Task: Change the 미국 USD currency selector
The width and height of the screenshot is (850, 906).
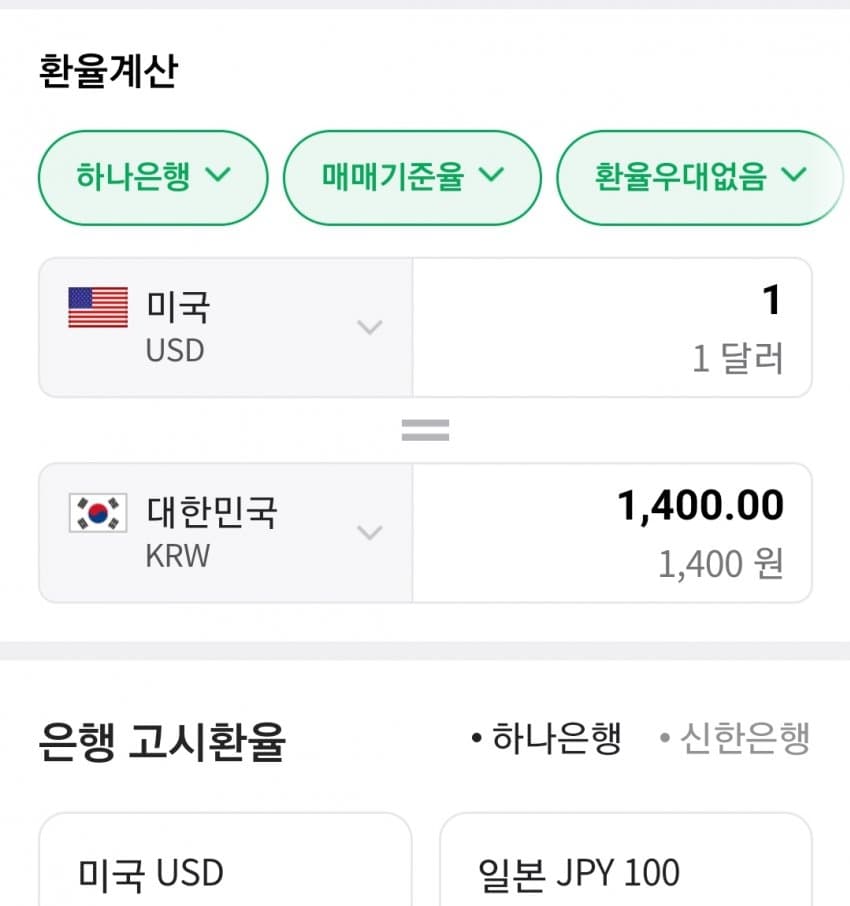Action: [225, 327]
